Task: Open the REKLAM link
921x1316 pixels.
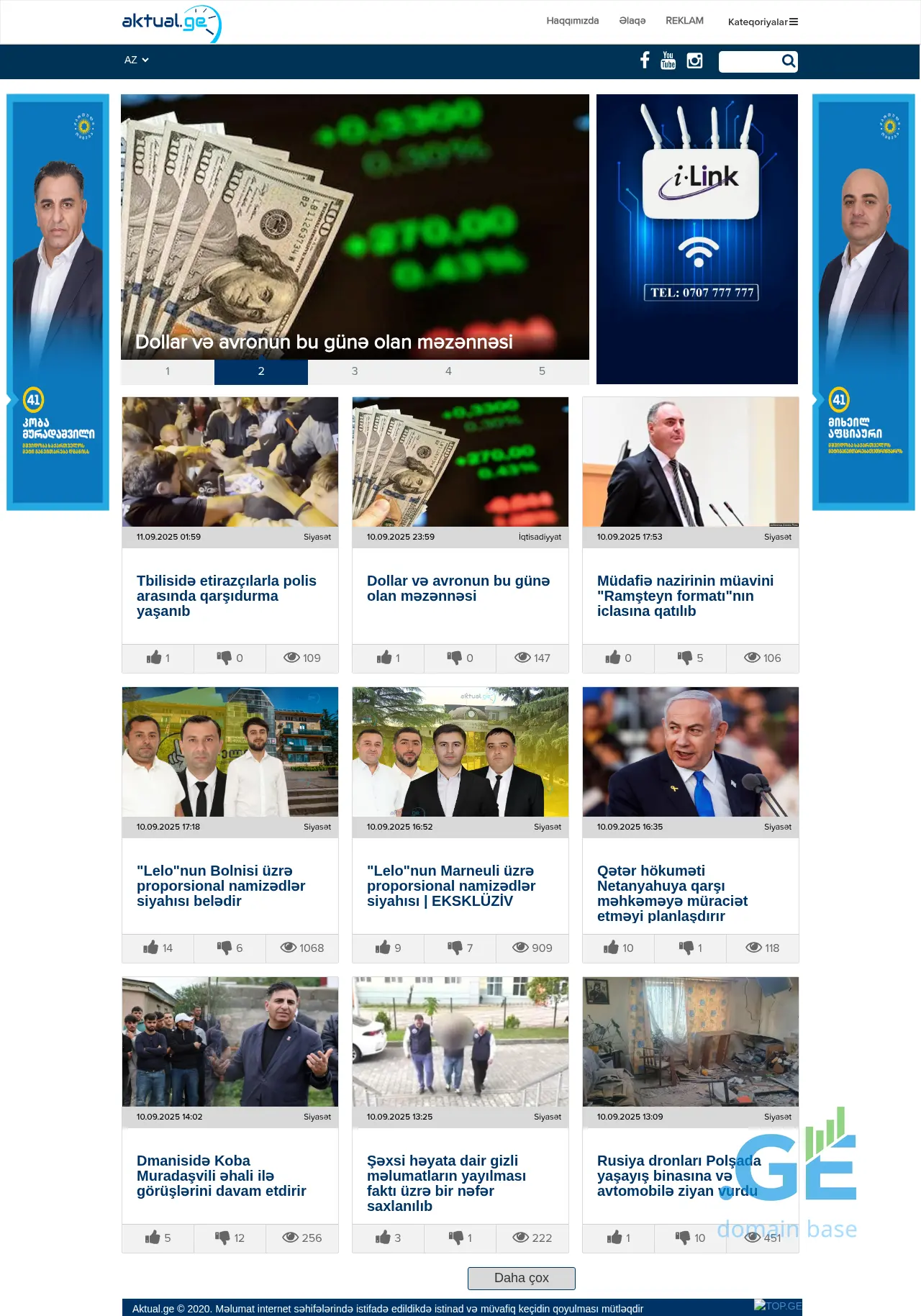Action: pyautogui.click(x=684, y=21)
